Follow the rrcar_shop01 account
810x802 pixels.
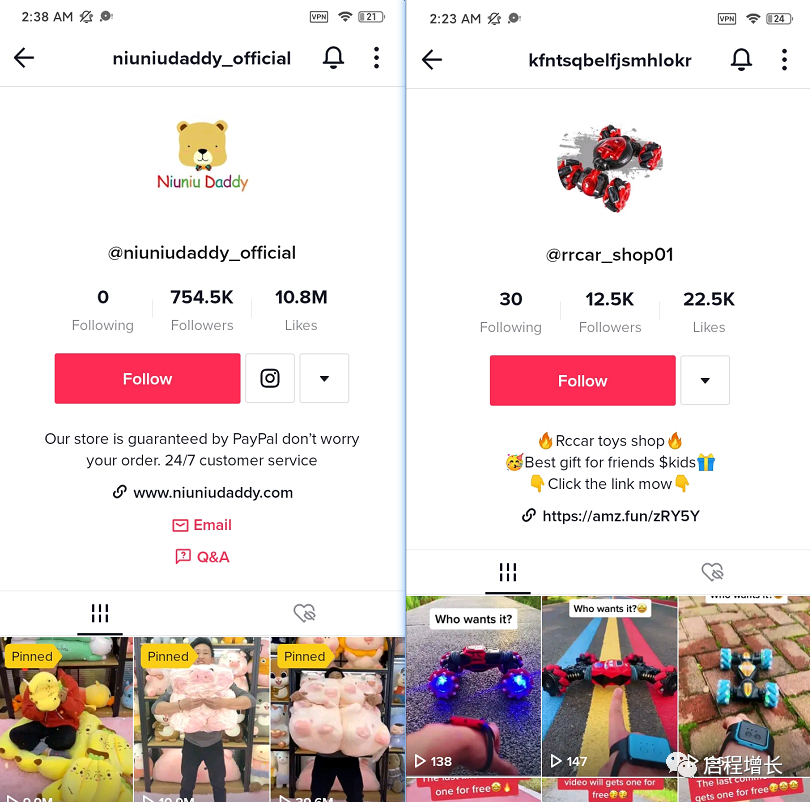(582, 381)
